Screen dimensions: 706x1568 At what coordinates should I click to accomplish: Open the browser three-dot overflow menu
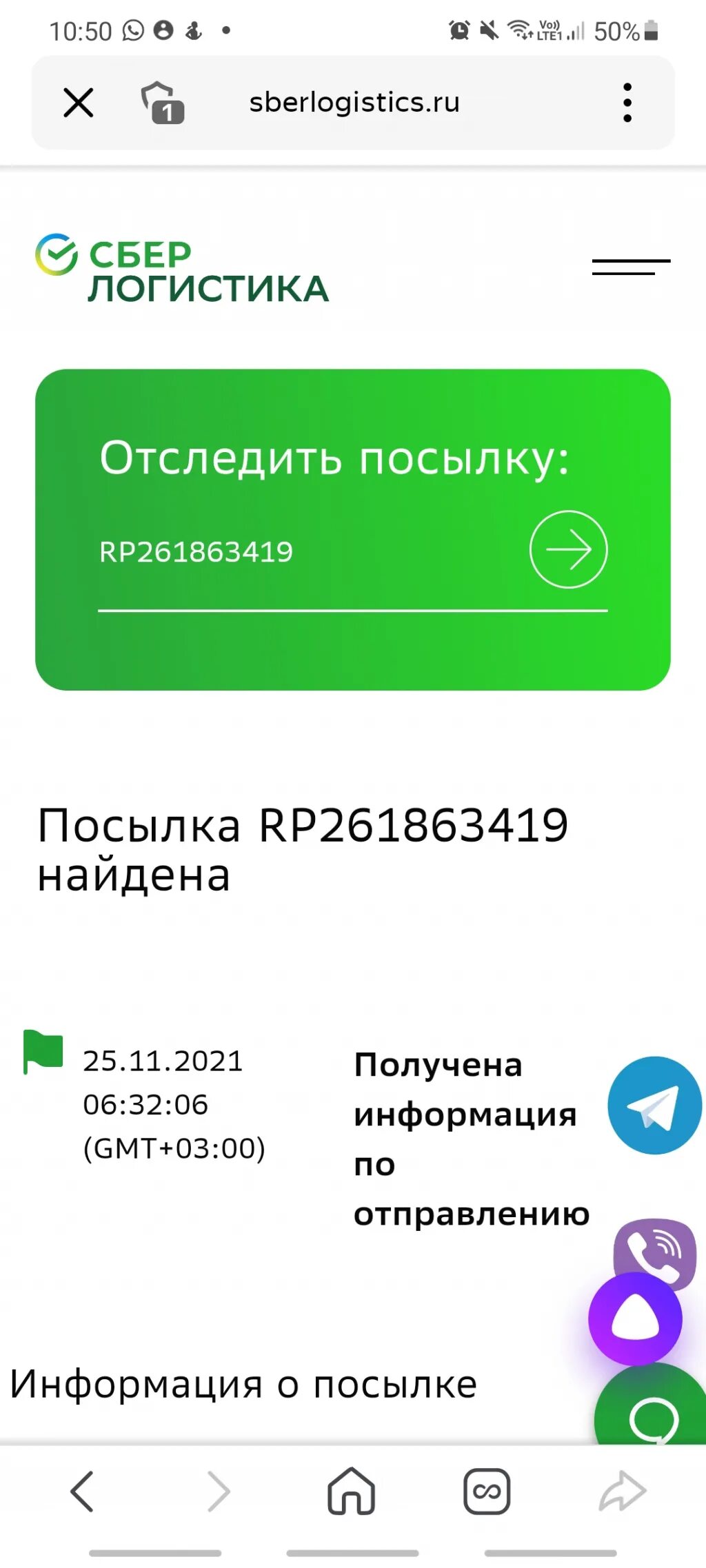pyautogui.click(x=627, y=103)
